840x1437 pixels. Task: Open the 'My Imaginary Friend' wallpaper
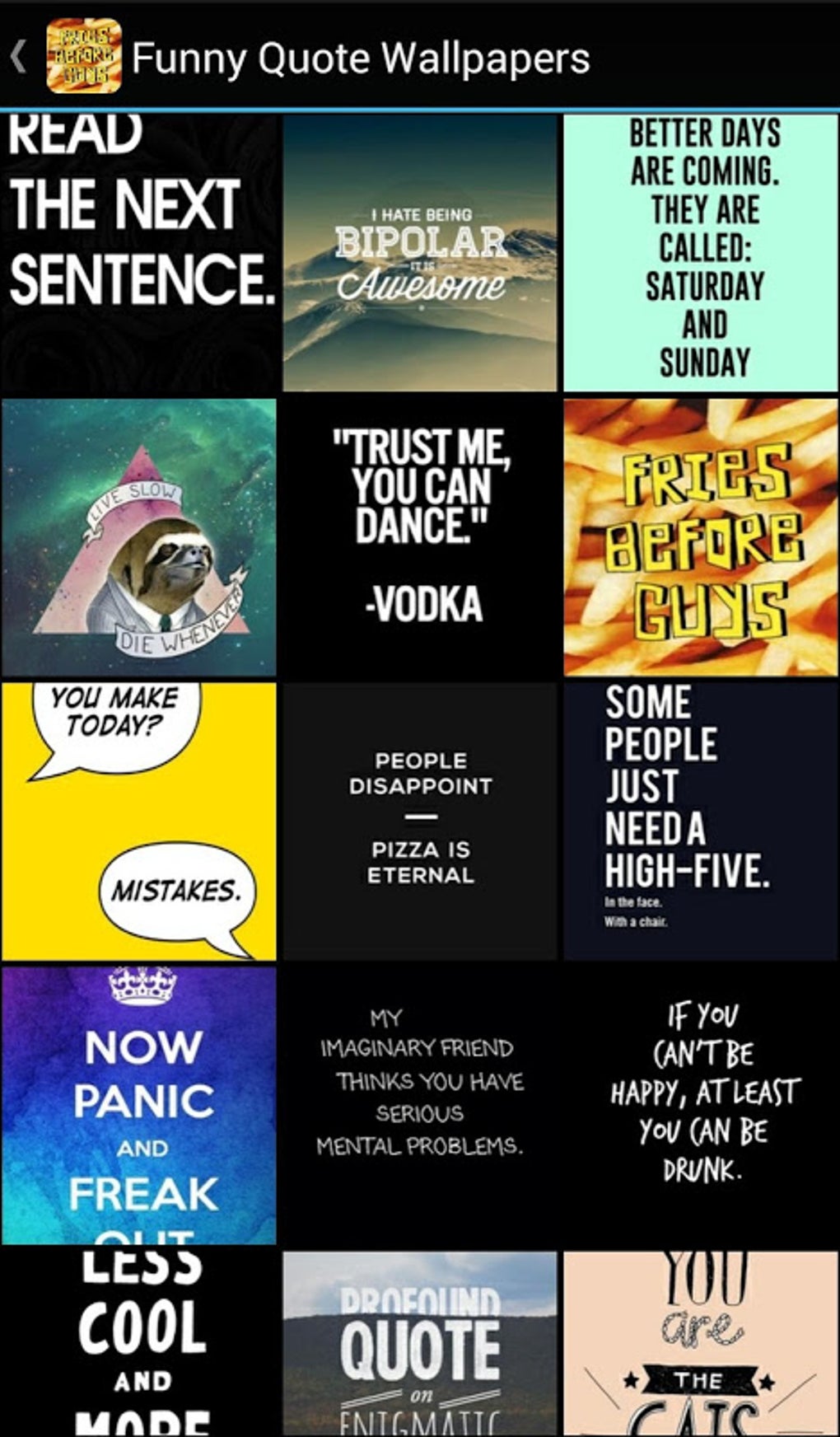pyautogui.click(x=420, y=1104)
